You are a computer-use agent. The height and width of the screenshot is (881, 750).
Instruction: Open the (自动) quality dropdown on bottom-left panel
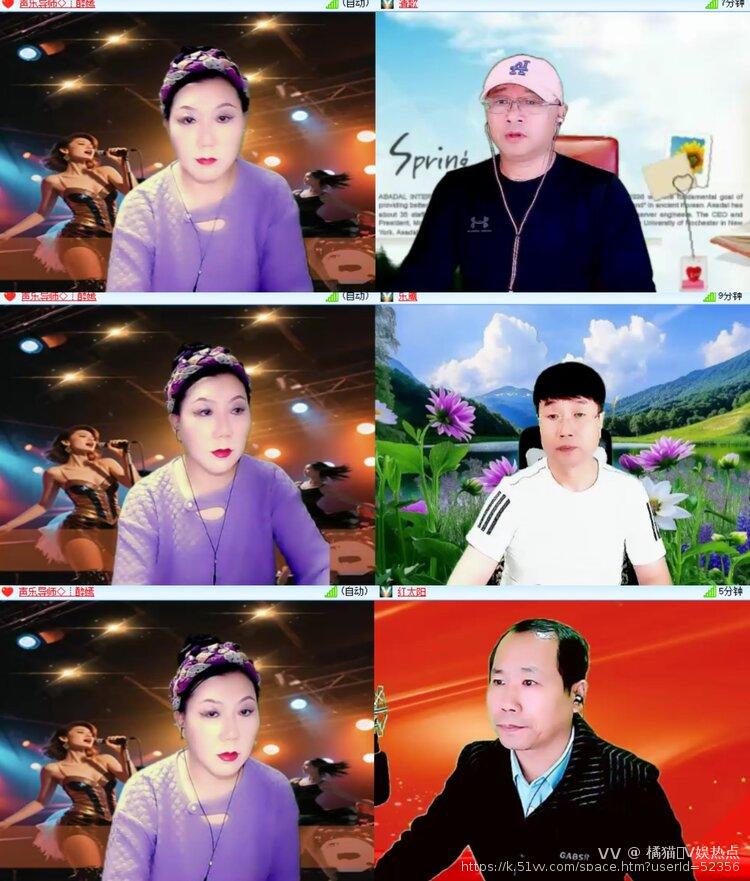[352, 592]
